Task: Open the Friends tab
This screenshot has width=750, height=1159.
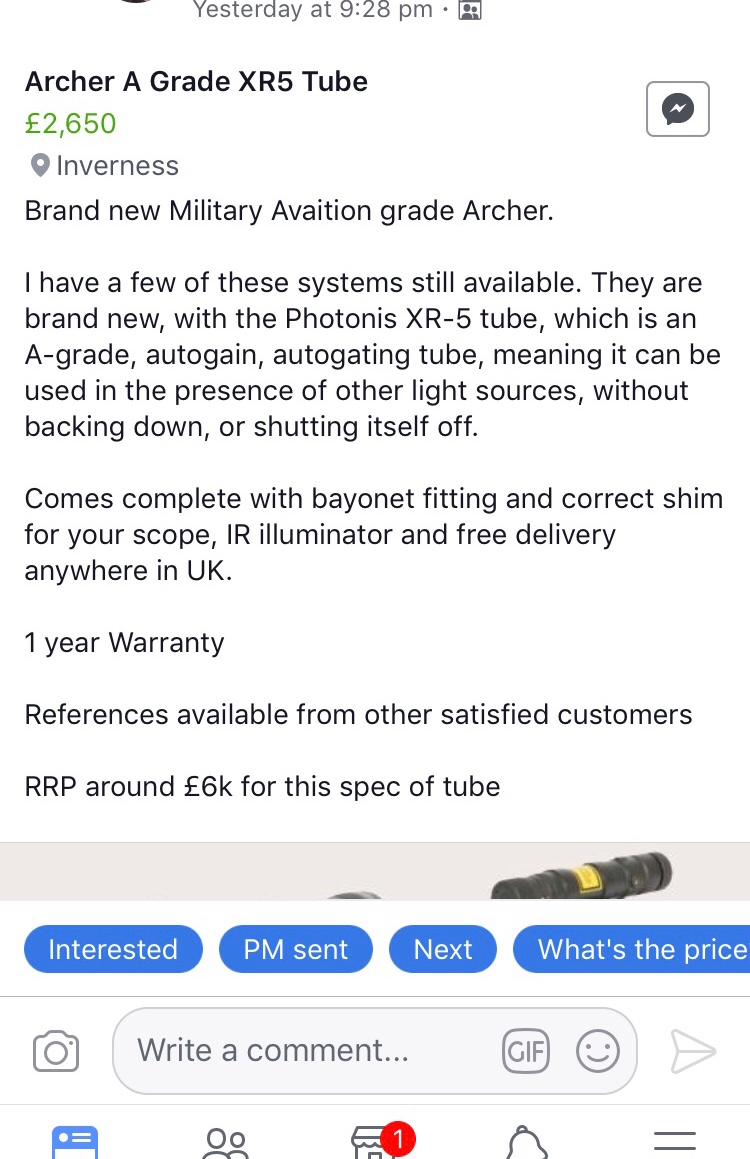Action: (x=225, y=1142)
